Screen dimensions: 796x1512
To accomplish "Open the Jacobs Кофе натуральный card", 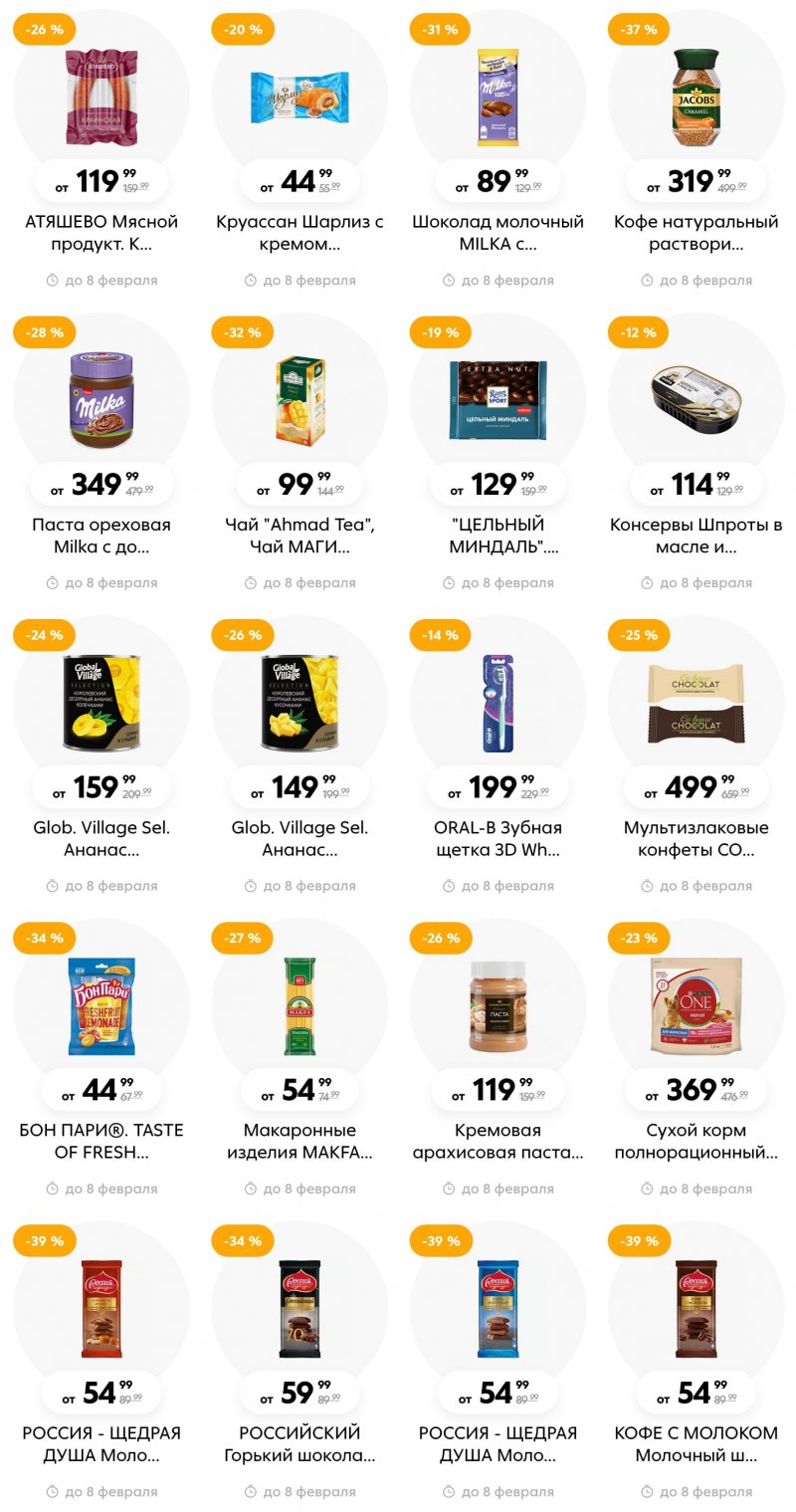I will click(x=696, y=233).
